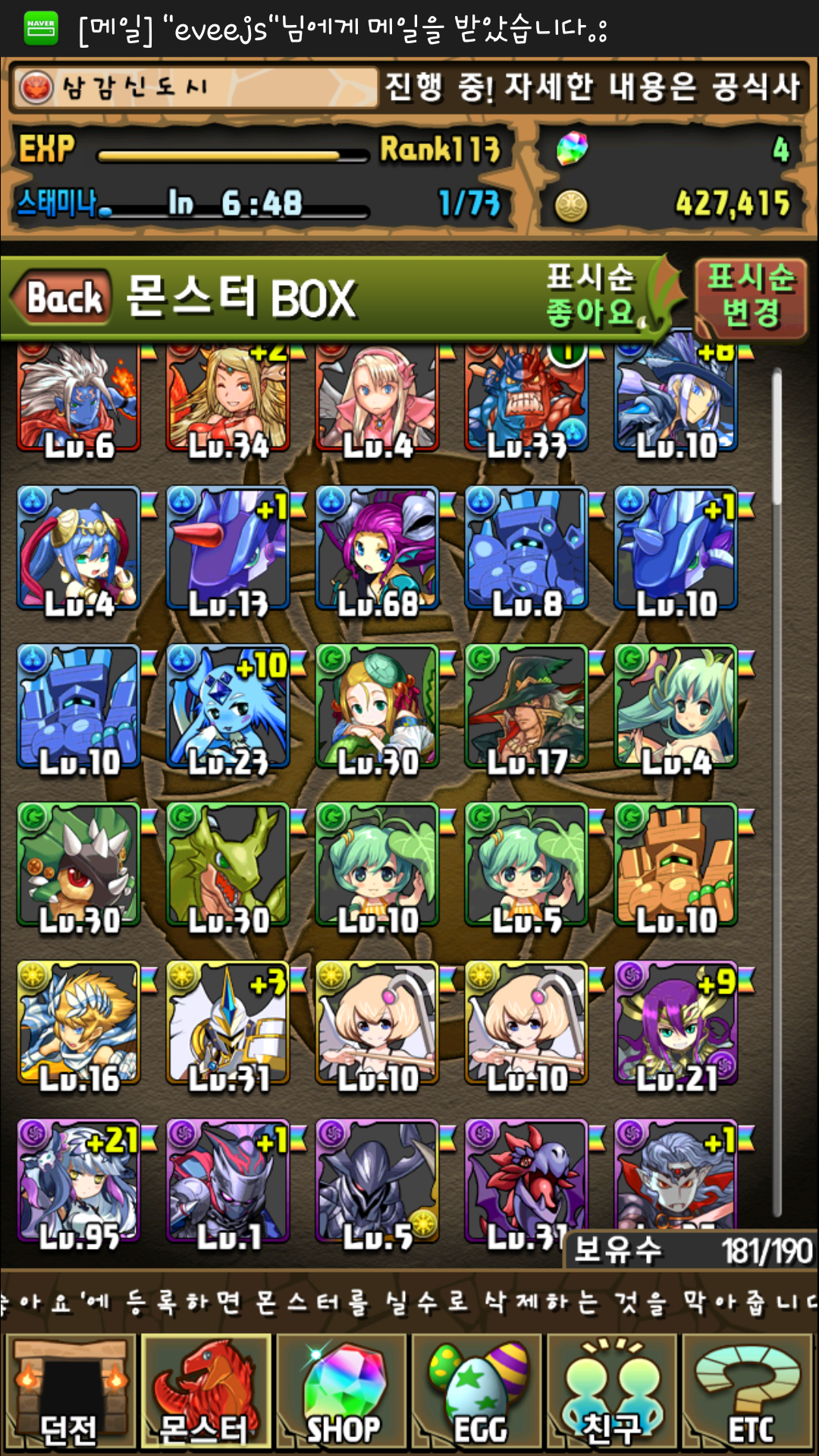The image size is (819, 1456).
Task: Select the Lv.68 purple-haired water monster
Action: tap(378, 549)
